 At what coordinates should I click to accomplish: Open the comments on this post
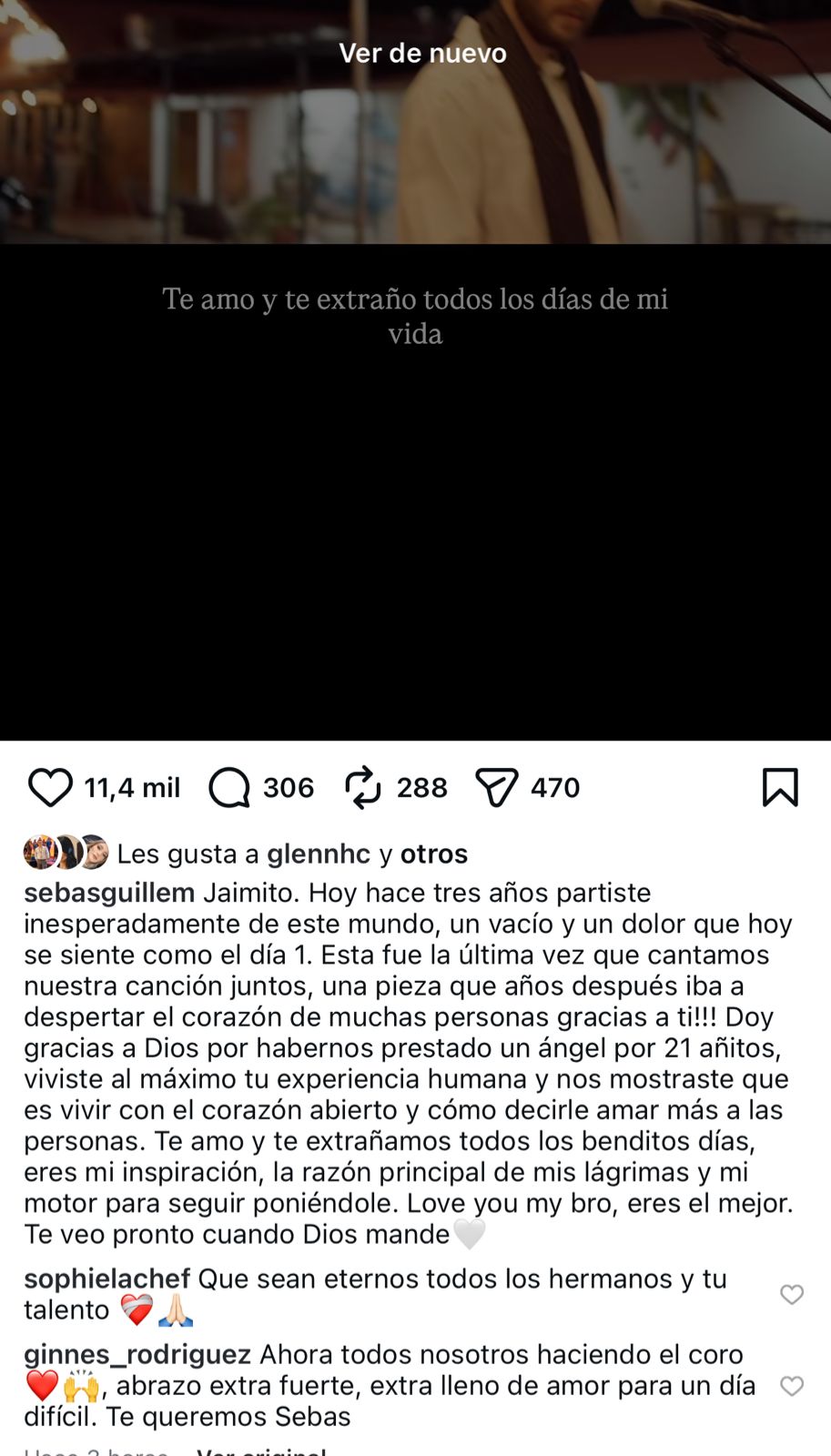pyautogui.click(x=229, y=787)
